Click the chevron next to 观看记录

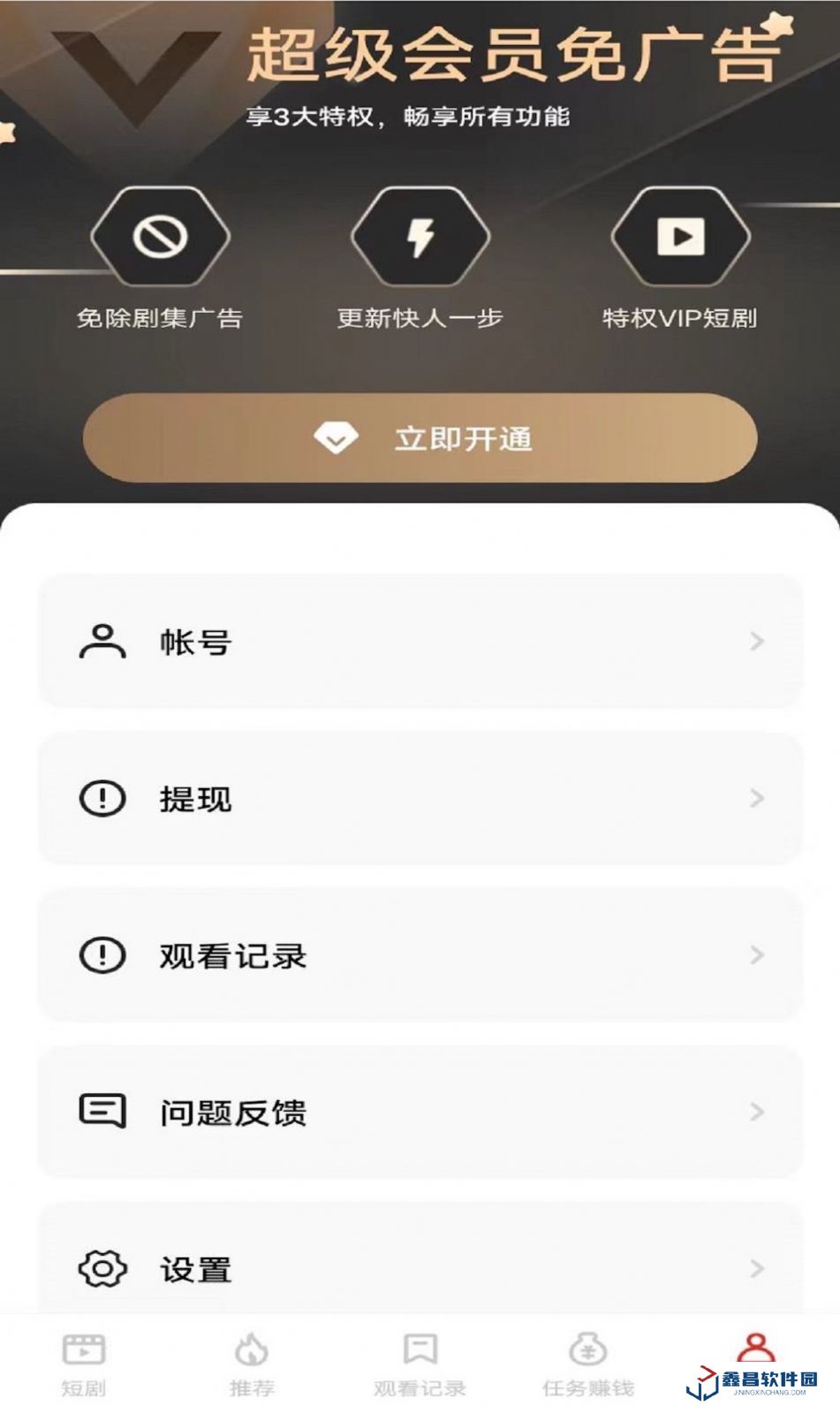click(x=755, y=954)
